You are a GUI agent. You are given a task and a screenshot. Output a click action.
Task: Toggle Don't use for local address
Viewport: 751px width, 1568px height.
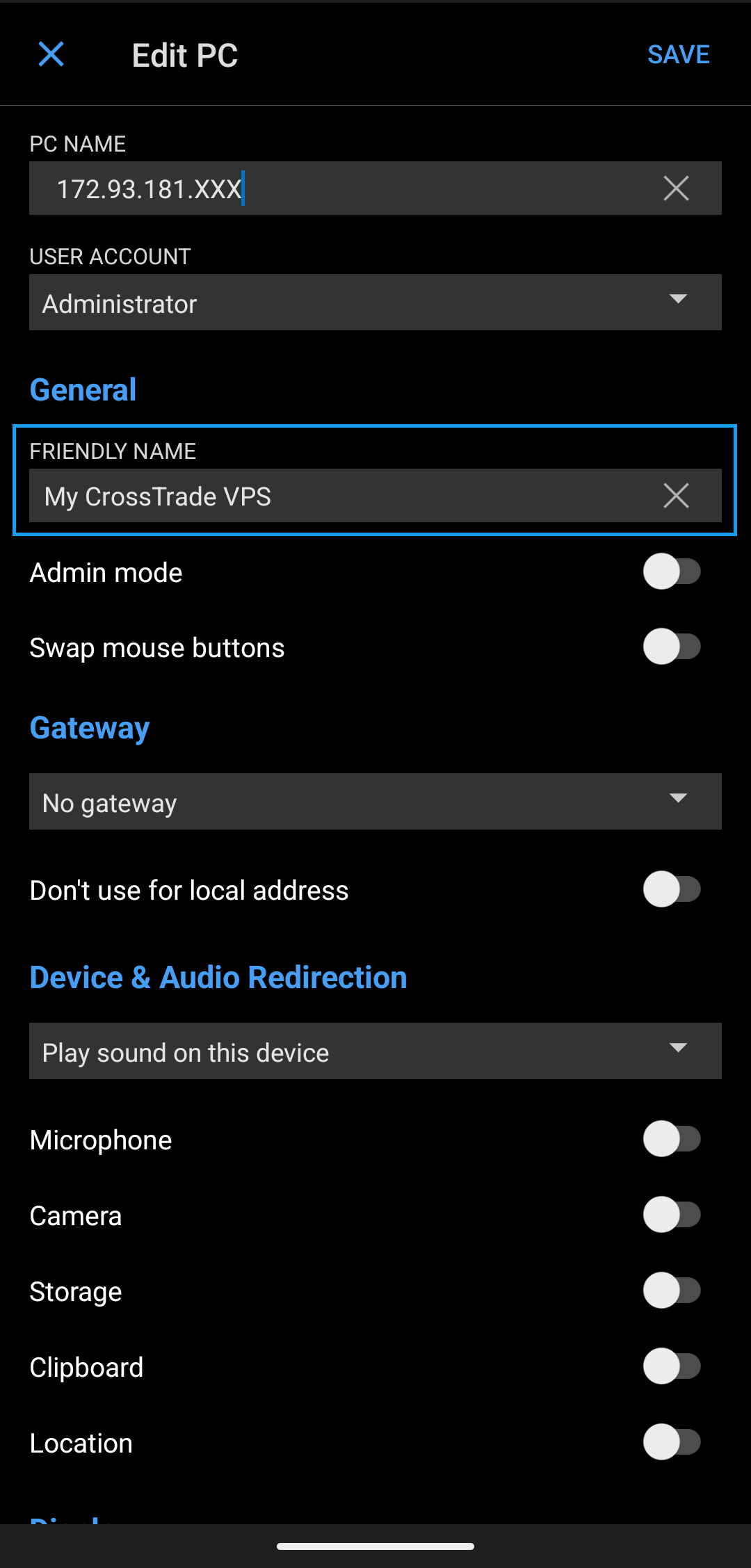point(671,889)
